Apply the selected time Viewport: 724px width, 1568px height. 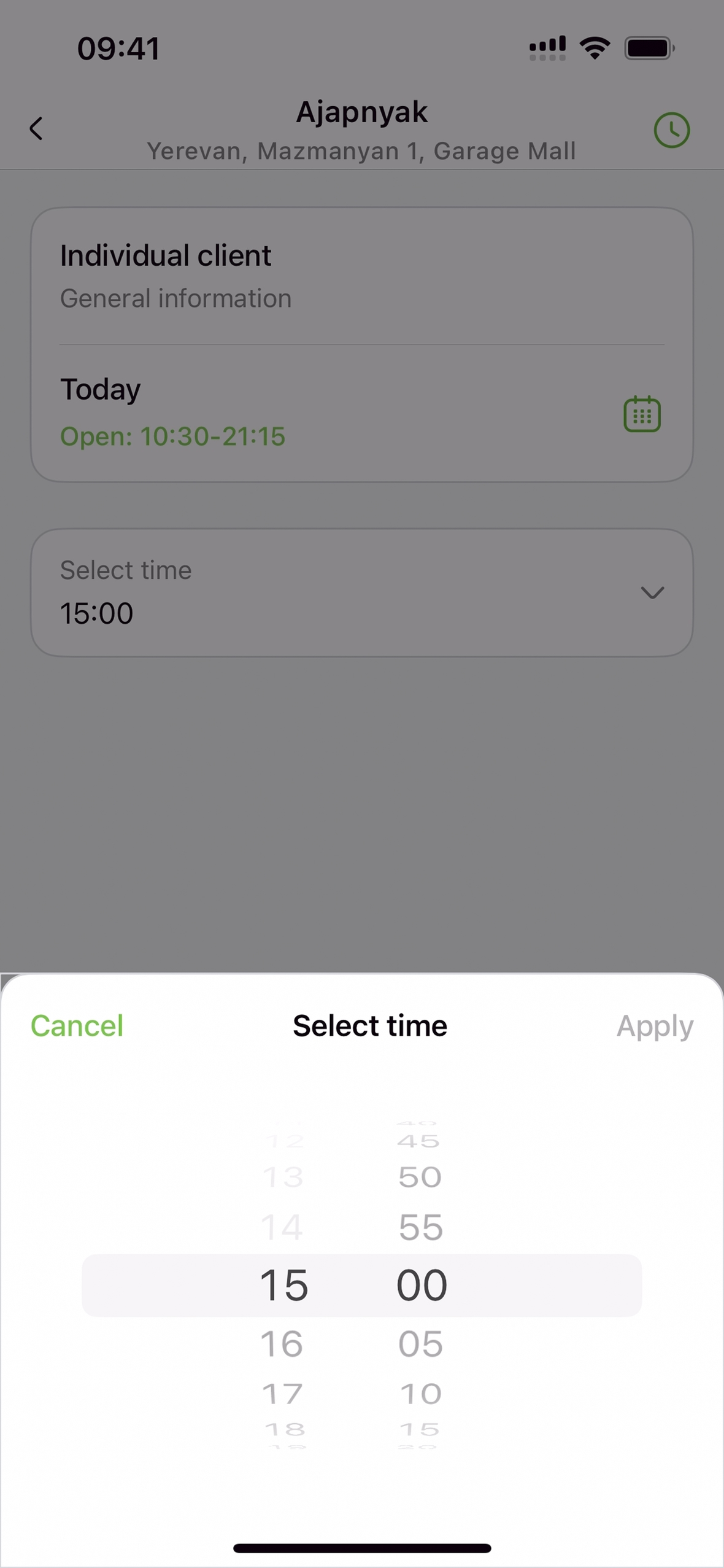pos(655,1026)
